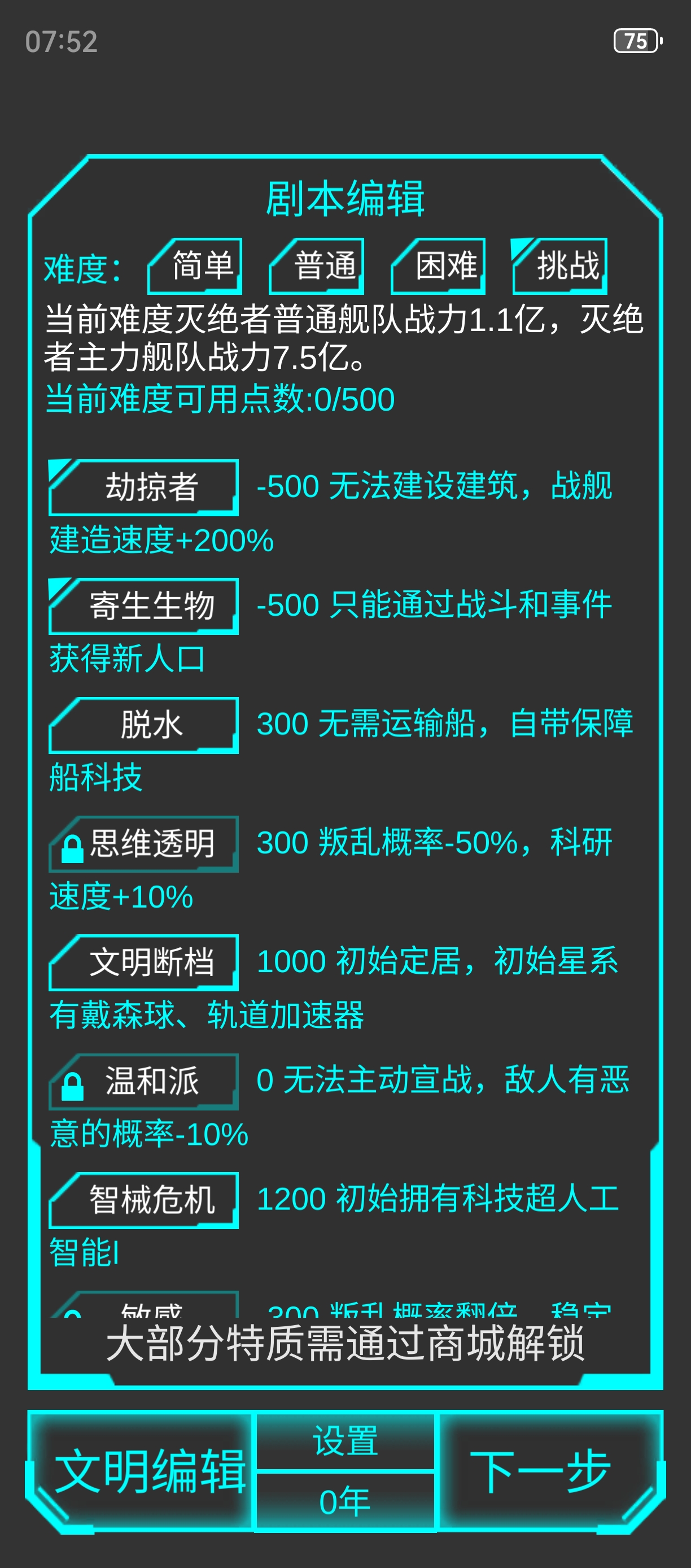Viewport: 691px width, 1568px height.
Task: Enable the 脱水 trait
Action: [x=143, y=725]
